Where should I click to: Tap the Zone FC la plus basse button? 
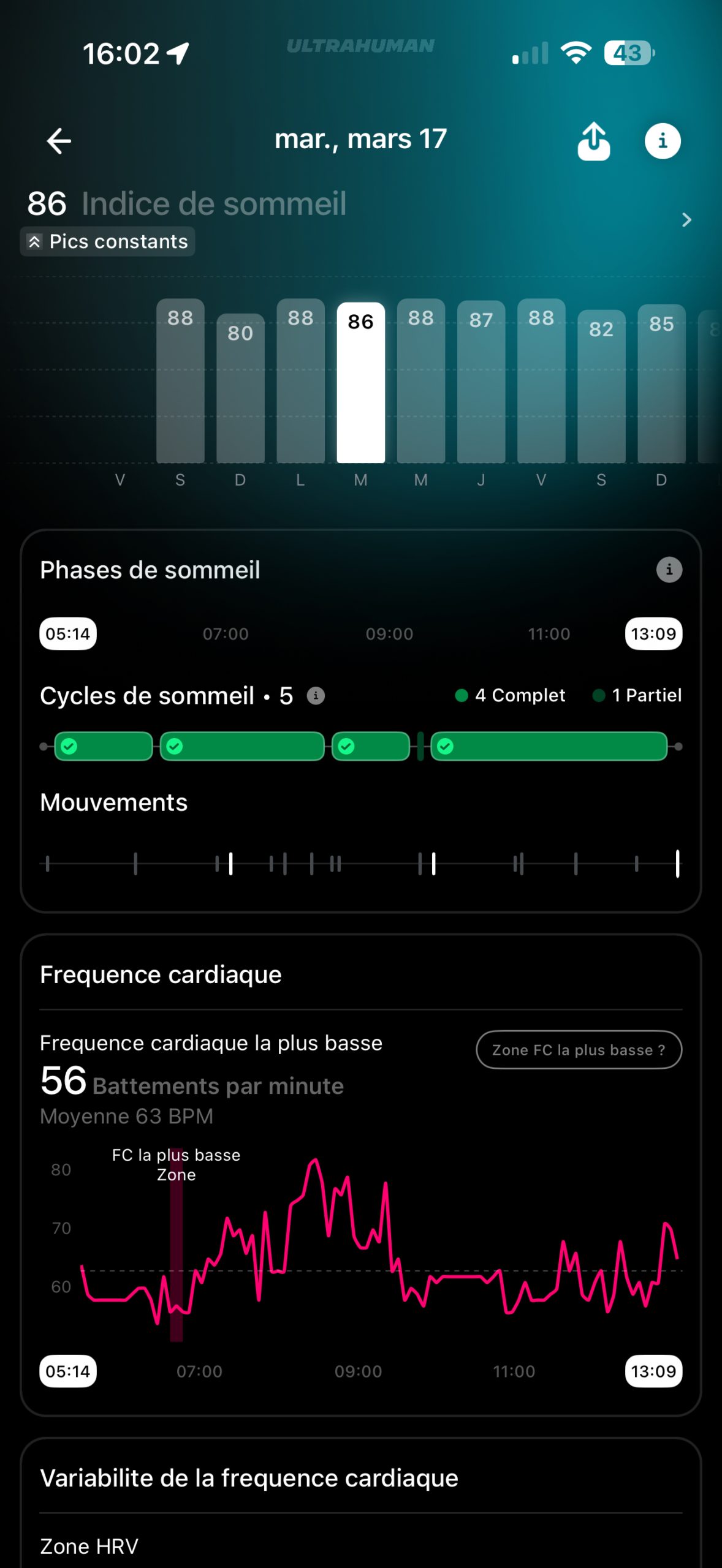tap(579, 1050)
